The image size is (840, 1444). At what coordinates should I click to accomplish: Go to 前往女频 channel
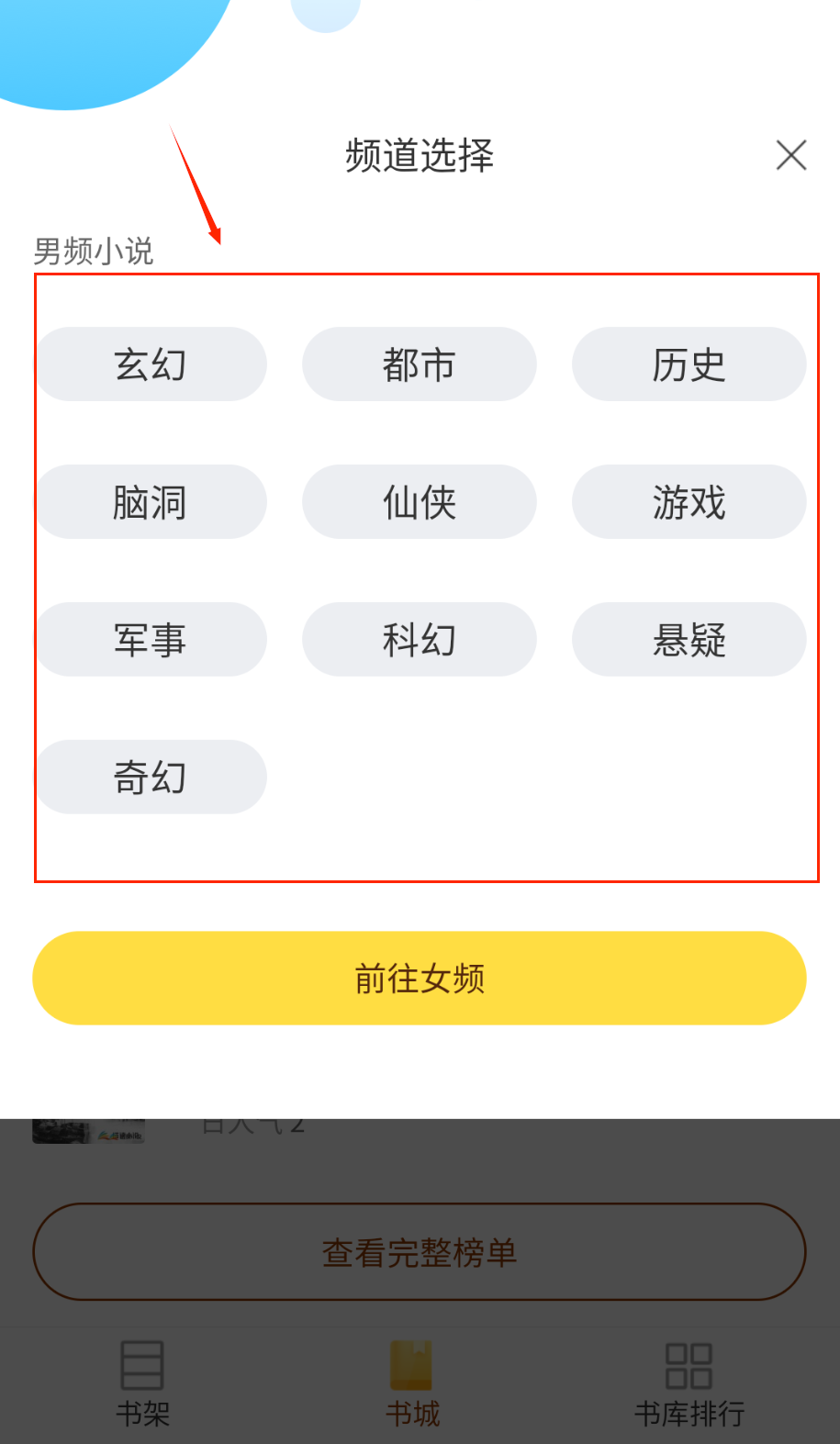(420, 979)
